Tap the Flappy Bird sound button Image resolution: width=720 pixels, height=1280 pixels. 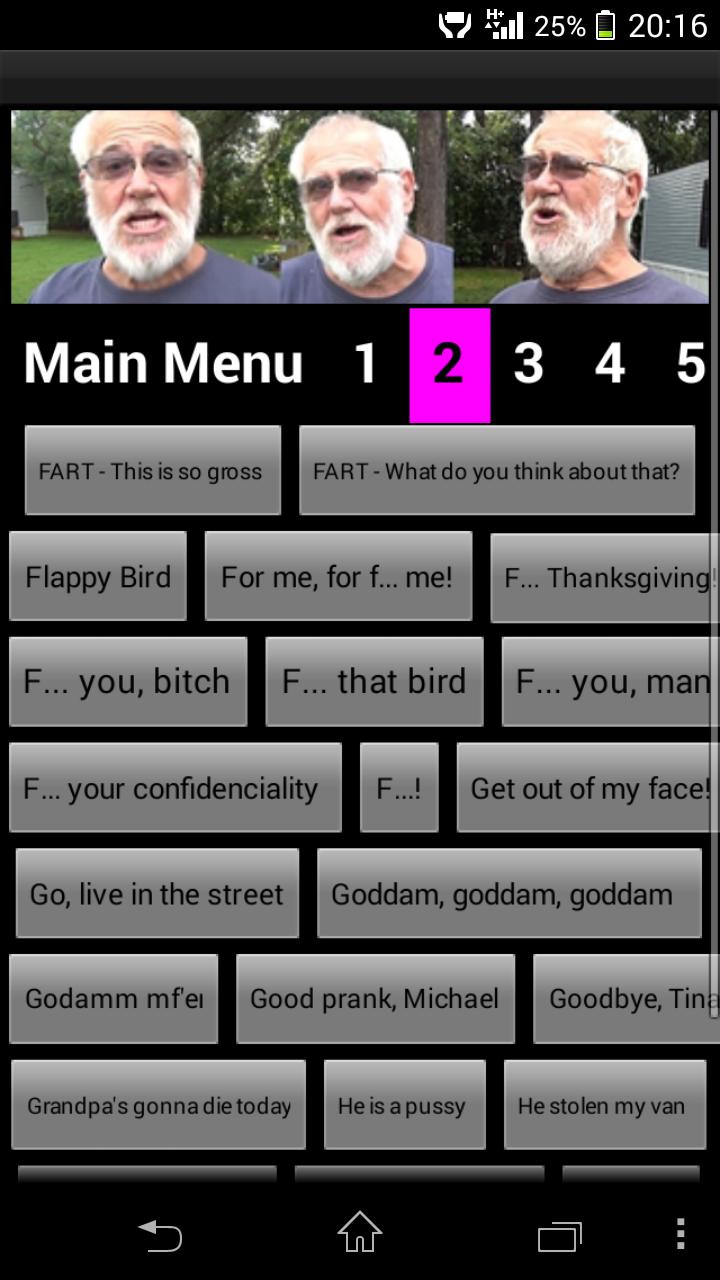(98, 577)
